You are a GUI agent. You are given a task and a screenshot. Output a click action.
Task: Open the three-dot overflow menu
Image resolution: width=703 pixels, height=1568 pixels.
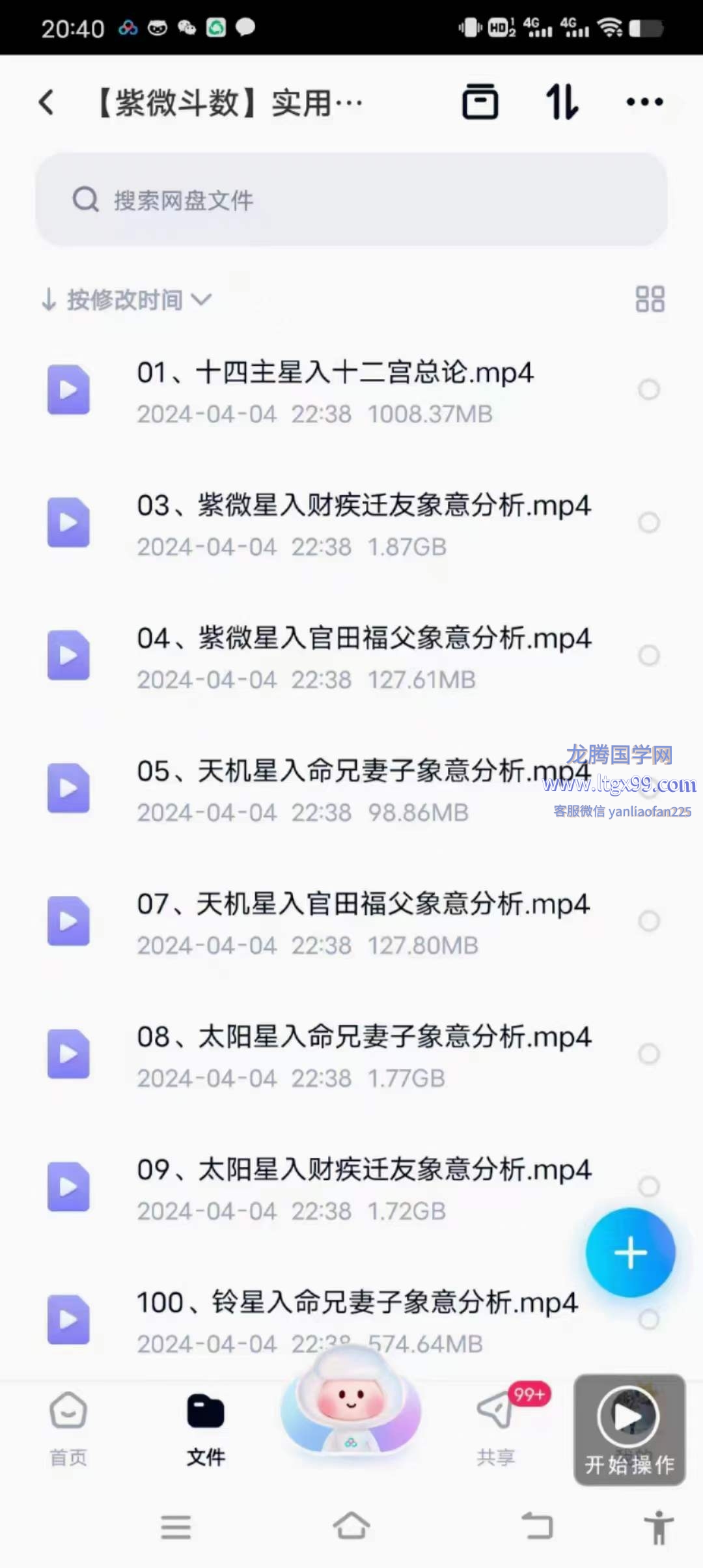pyautogui.click(x=644, y=102)
